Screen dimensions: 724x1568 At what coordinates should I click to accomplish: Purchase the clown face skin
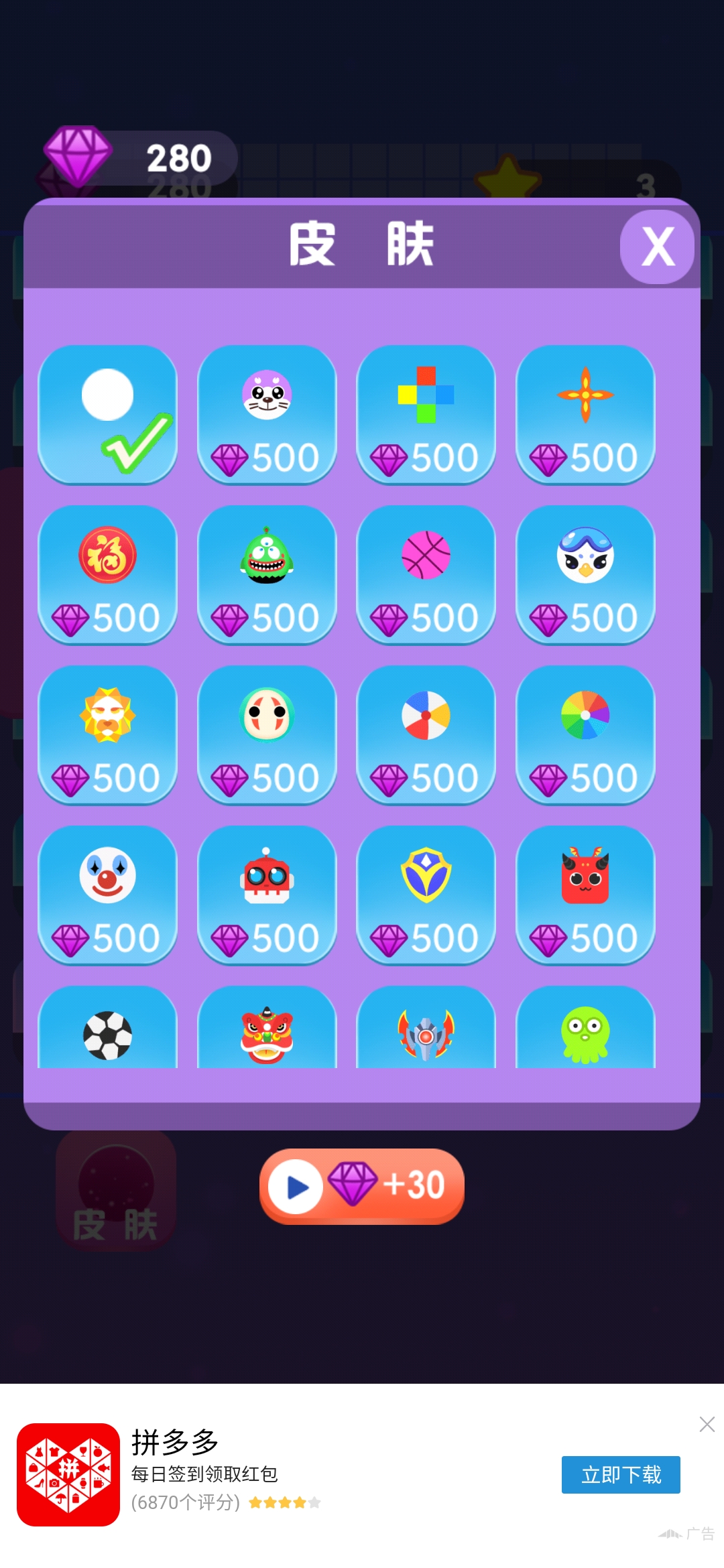pos(108,895)
